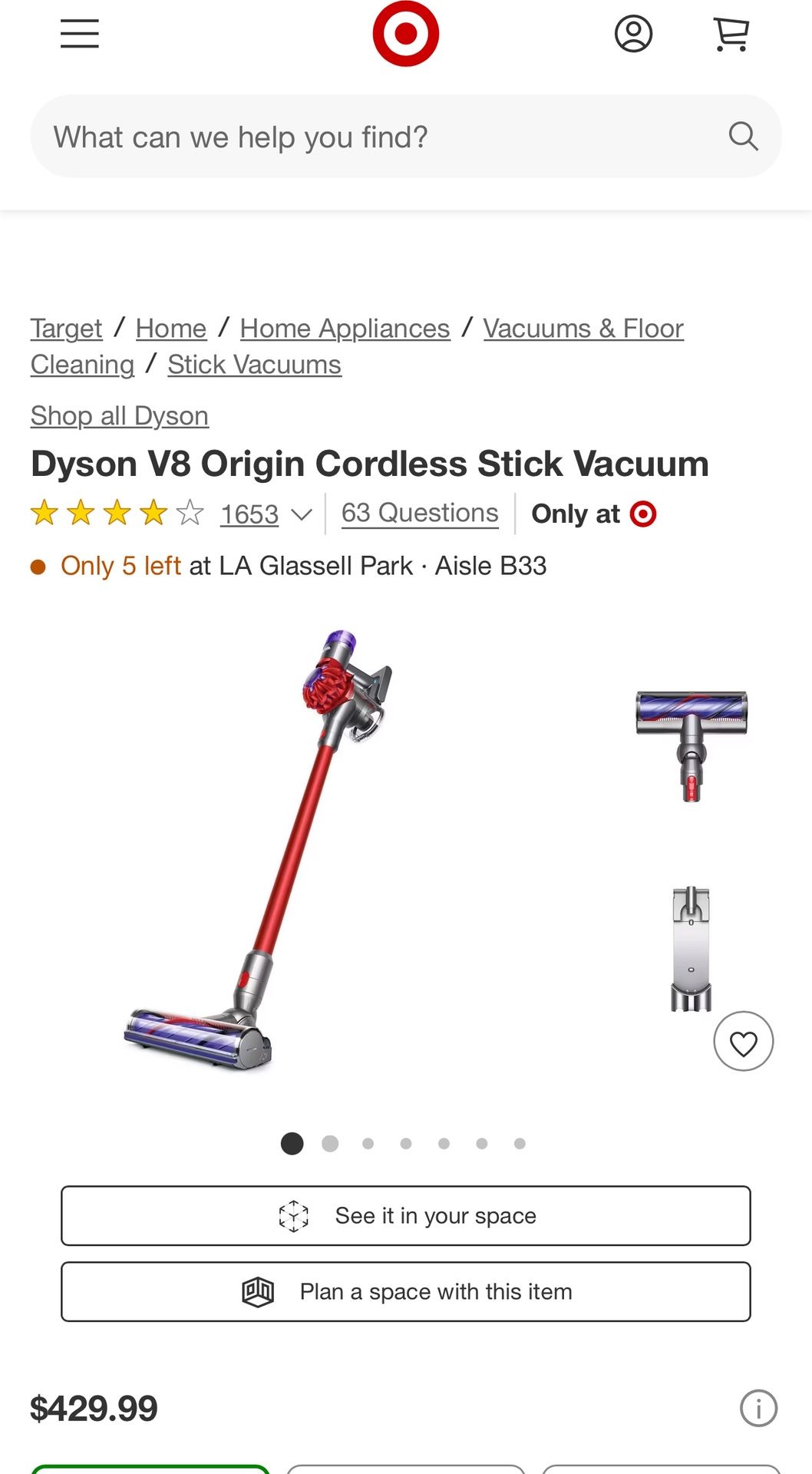Open the Target breadcrumb link
Screen dimensions: 812x1474
[66, 329]
